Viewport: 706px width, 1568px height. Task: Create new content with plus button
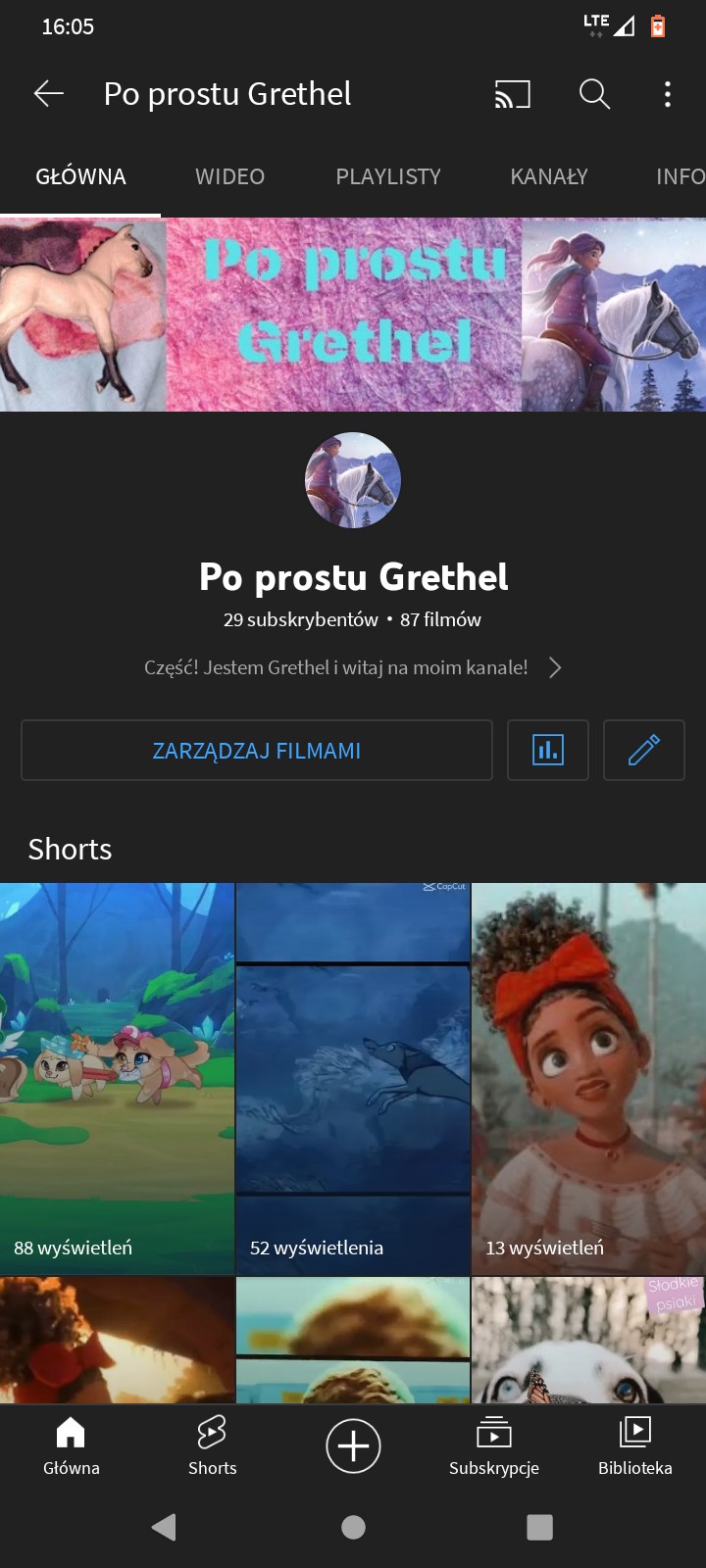click(x=353, y=1445)
